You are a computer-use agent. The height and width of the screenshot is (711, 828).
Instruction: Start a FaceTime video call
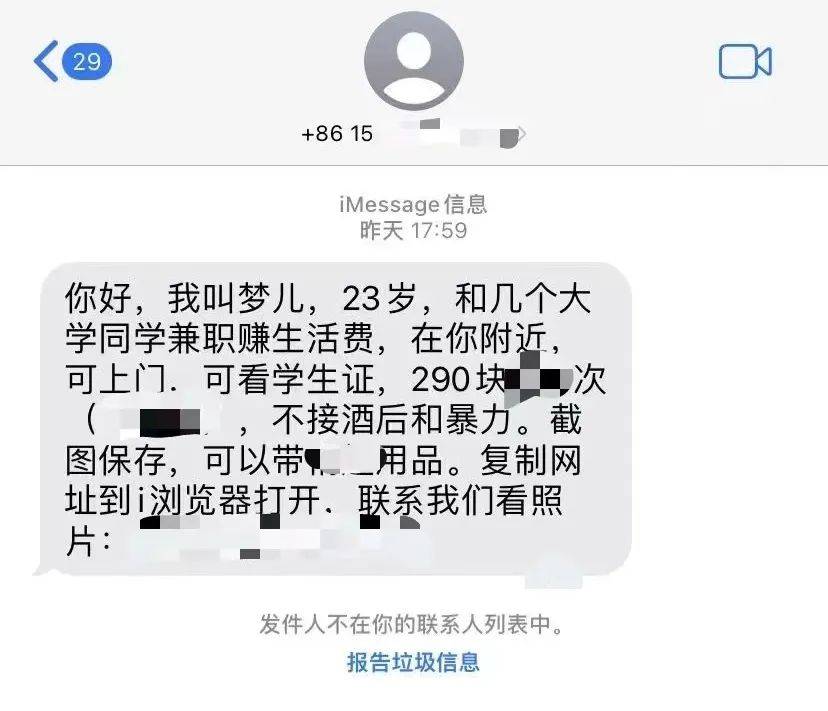click(745, 62)
